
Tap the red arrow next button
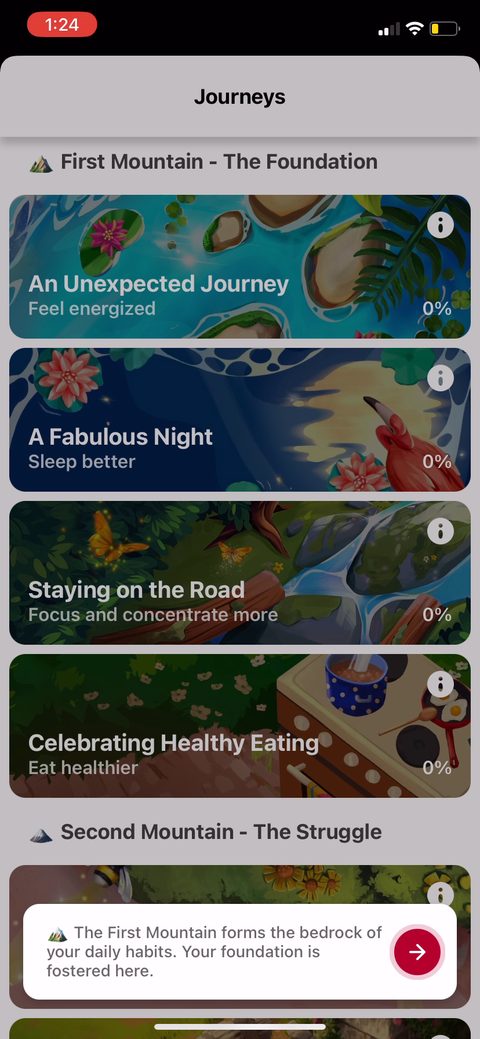pos(417,952)
